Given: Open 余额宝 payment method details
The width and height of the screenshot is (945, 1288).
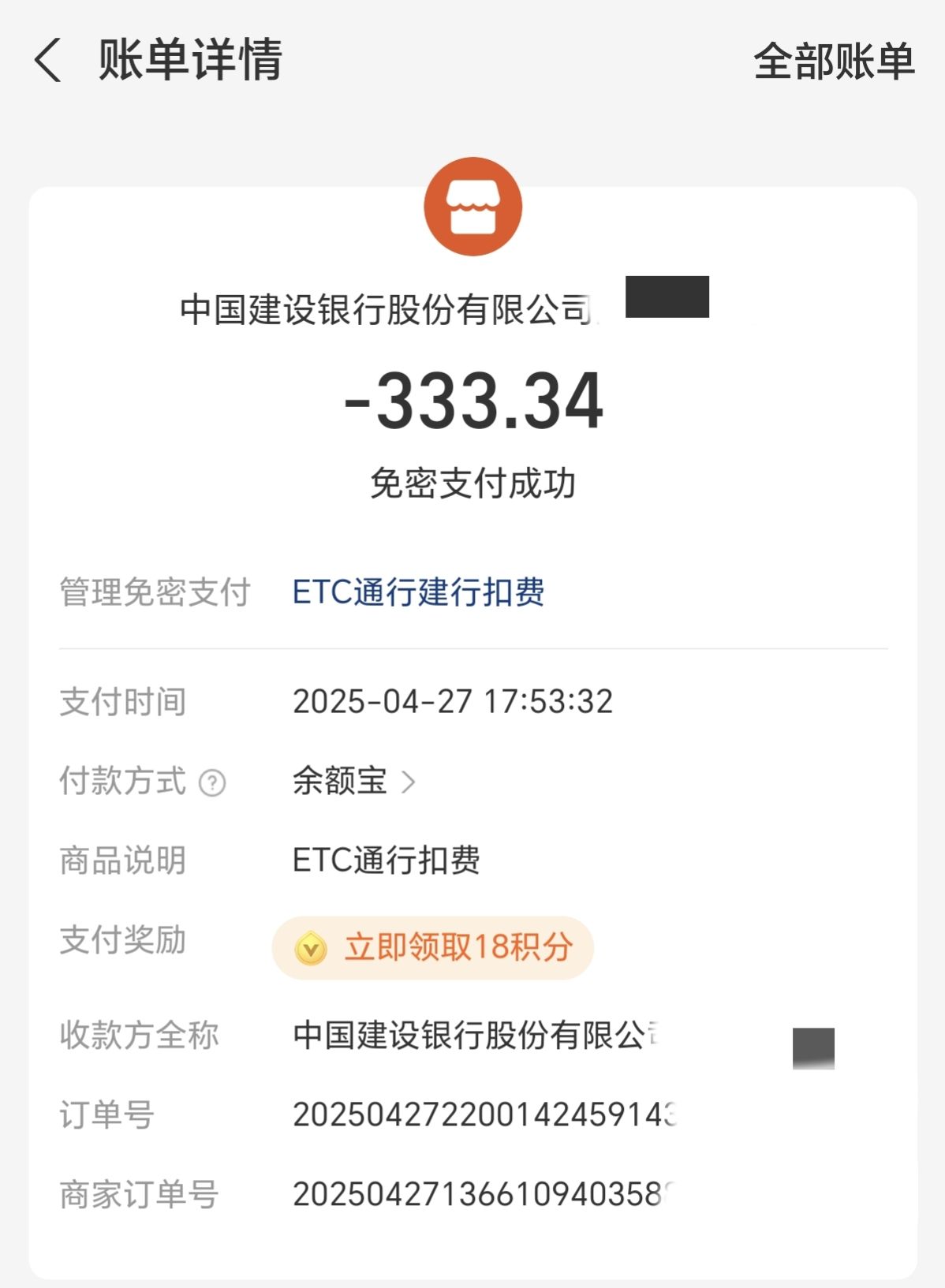Looking at the screenshot, I should (353, 782).
